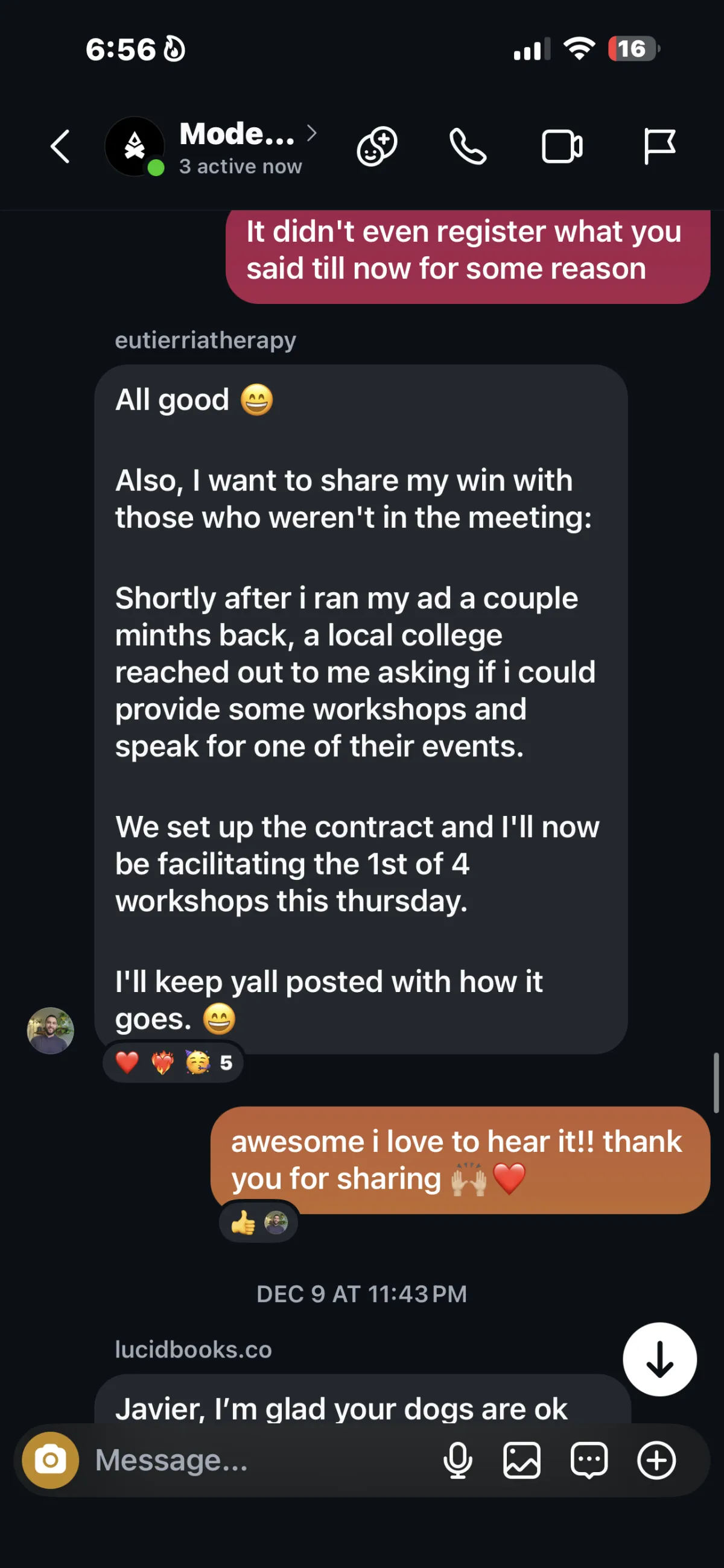Go back to the message list
Image resolution: width=724 pixels, height=1568 pixels.
[x=60, y=147]
